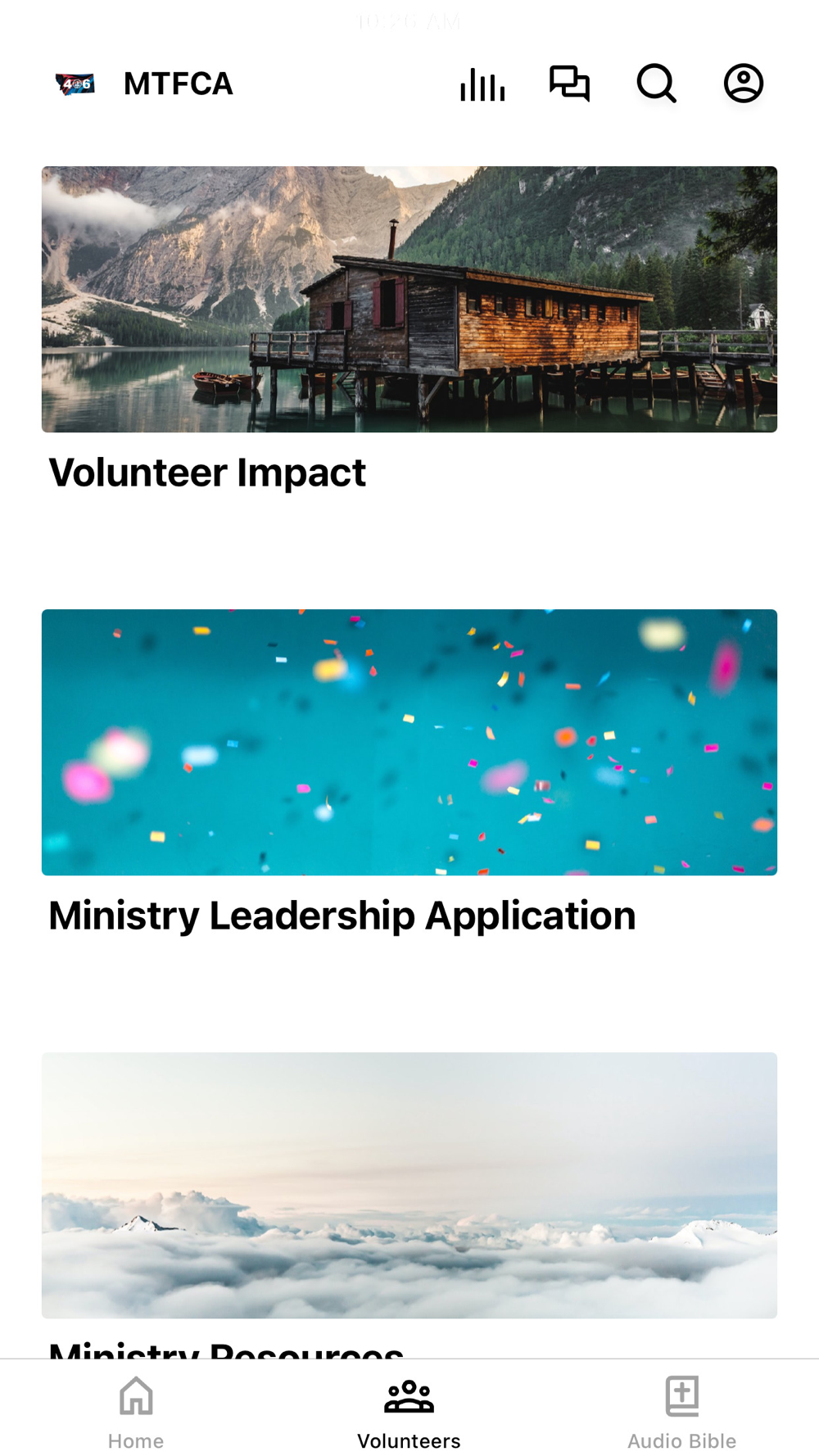Tap the search magnifier icon
This screenshot has height=1456, width=819.
pyautogui.click(x=656, y=84)
